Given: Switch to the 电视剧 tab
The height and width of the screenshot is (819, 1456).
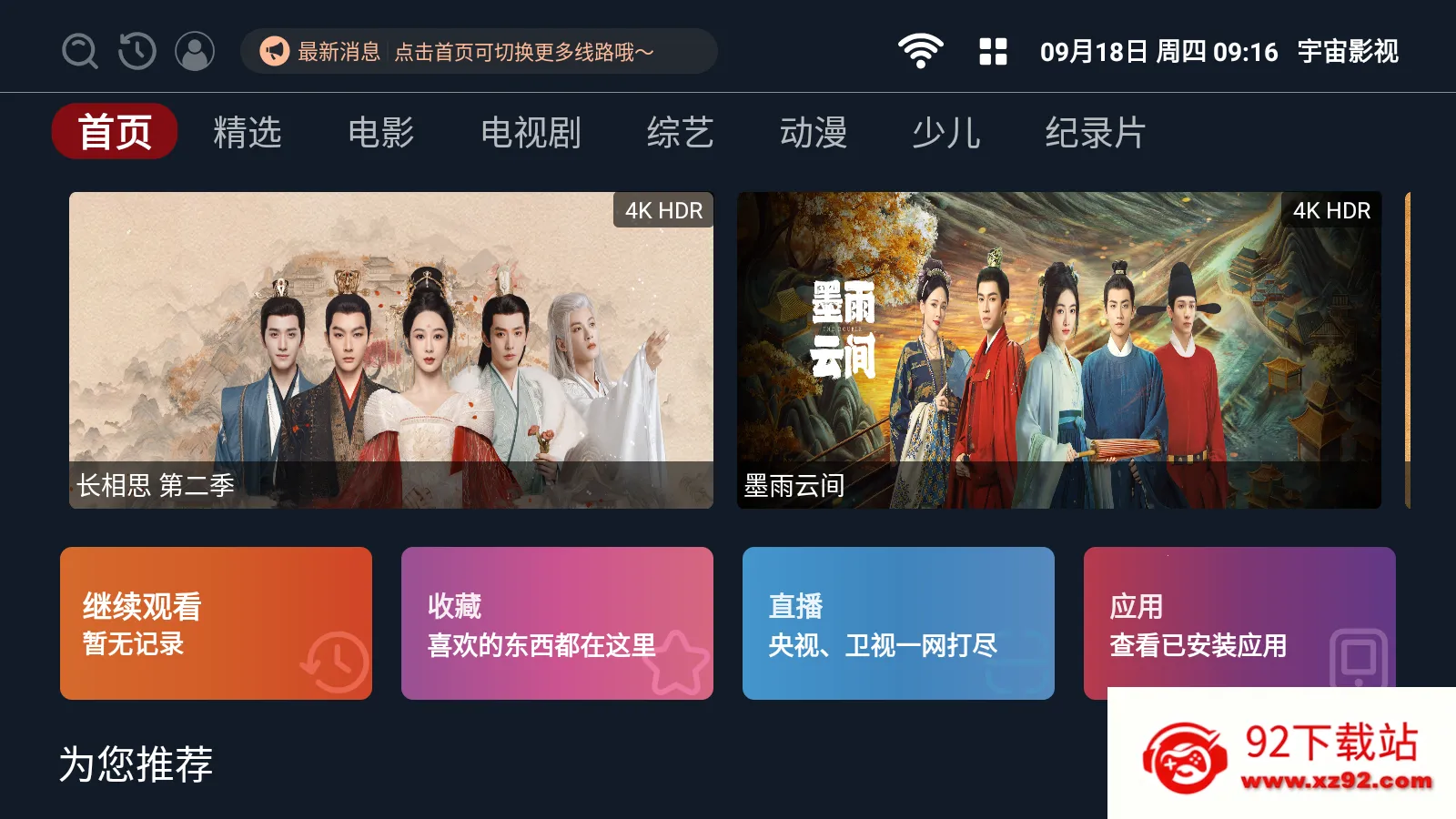Looking at the screenshot, I should click(x=531, y=133).
